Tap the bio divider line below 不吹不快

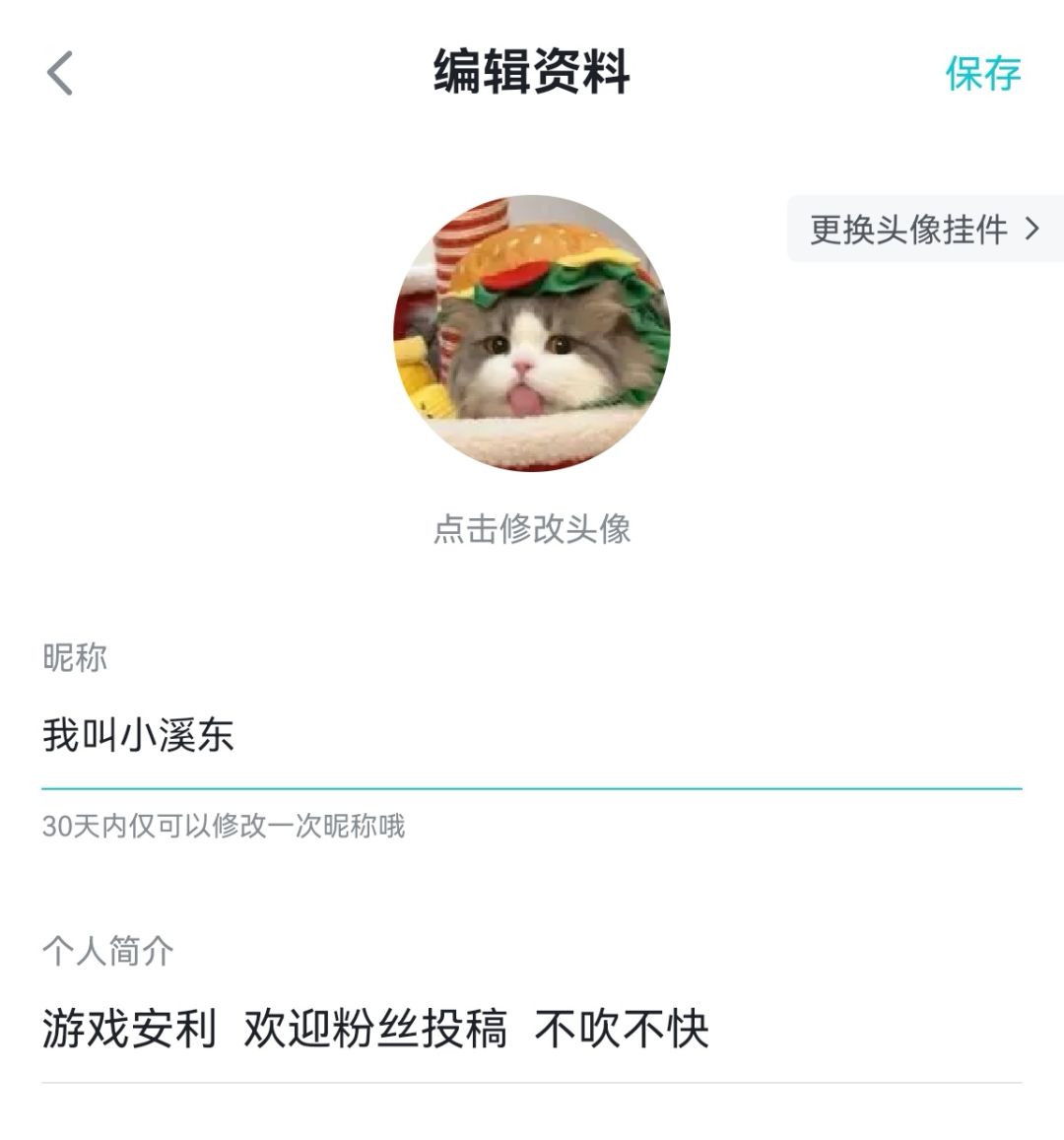coord(532,1084)
